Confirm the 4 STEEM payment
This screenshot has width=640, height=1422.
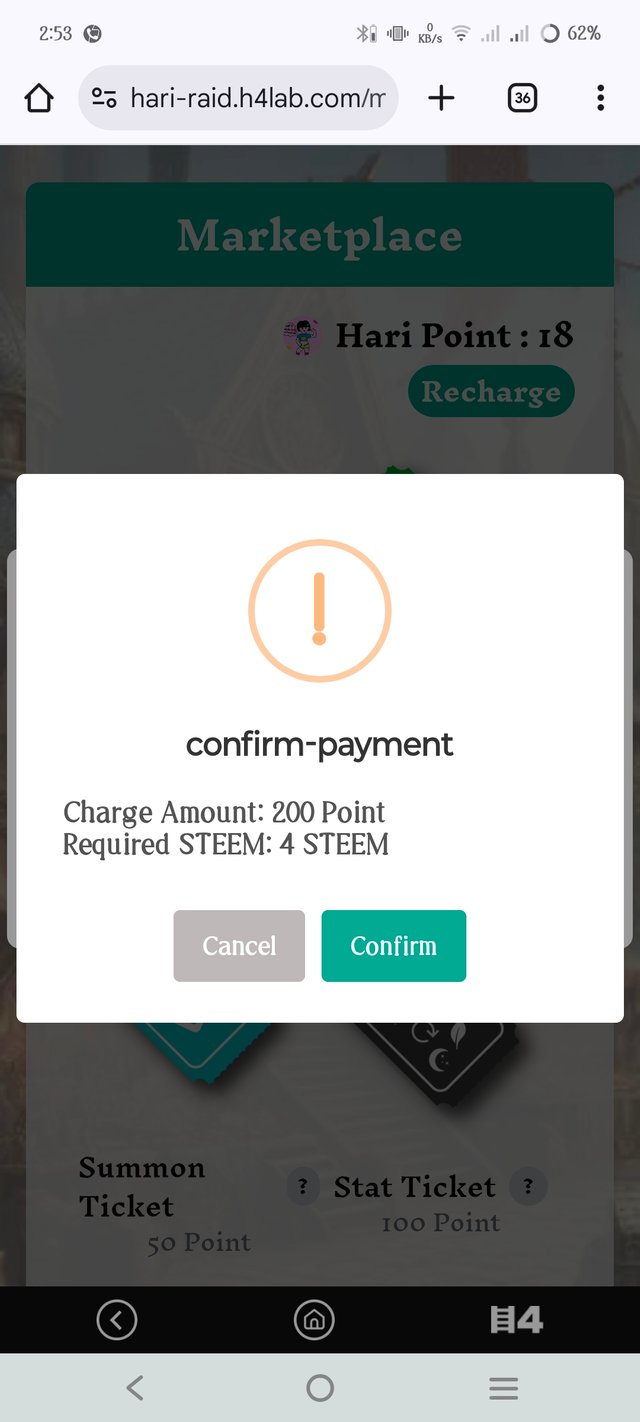393,945
